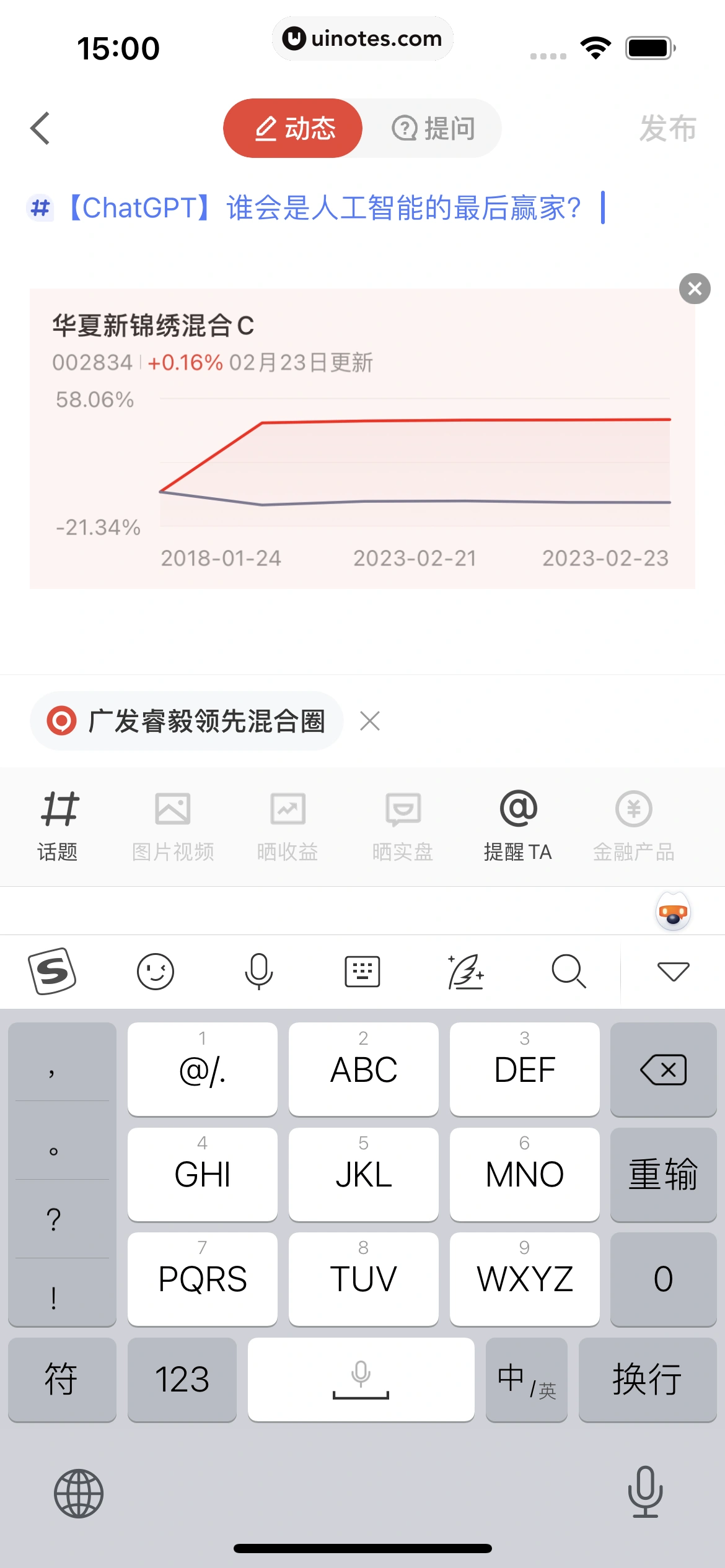Tap the backspace key
725x1568 pixels.
(x=663, y=1069)
